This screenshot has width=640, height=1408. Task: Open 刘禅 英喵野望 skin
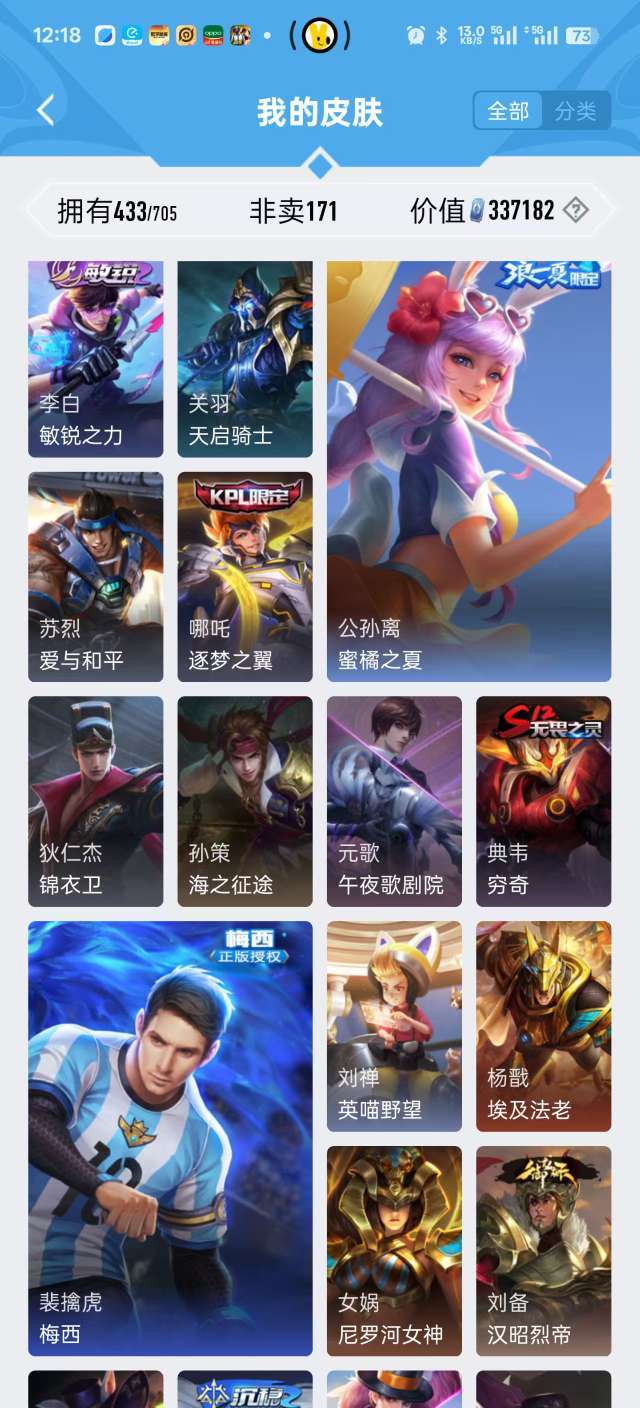pos(394,1026)
